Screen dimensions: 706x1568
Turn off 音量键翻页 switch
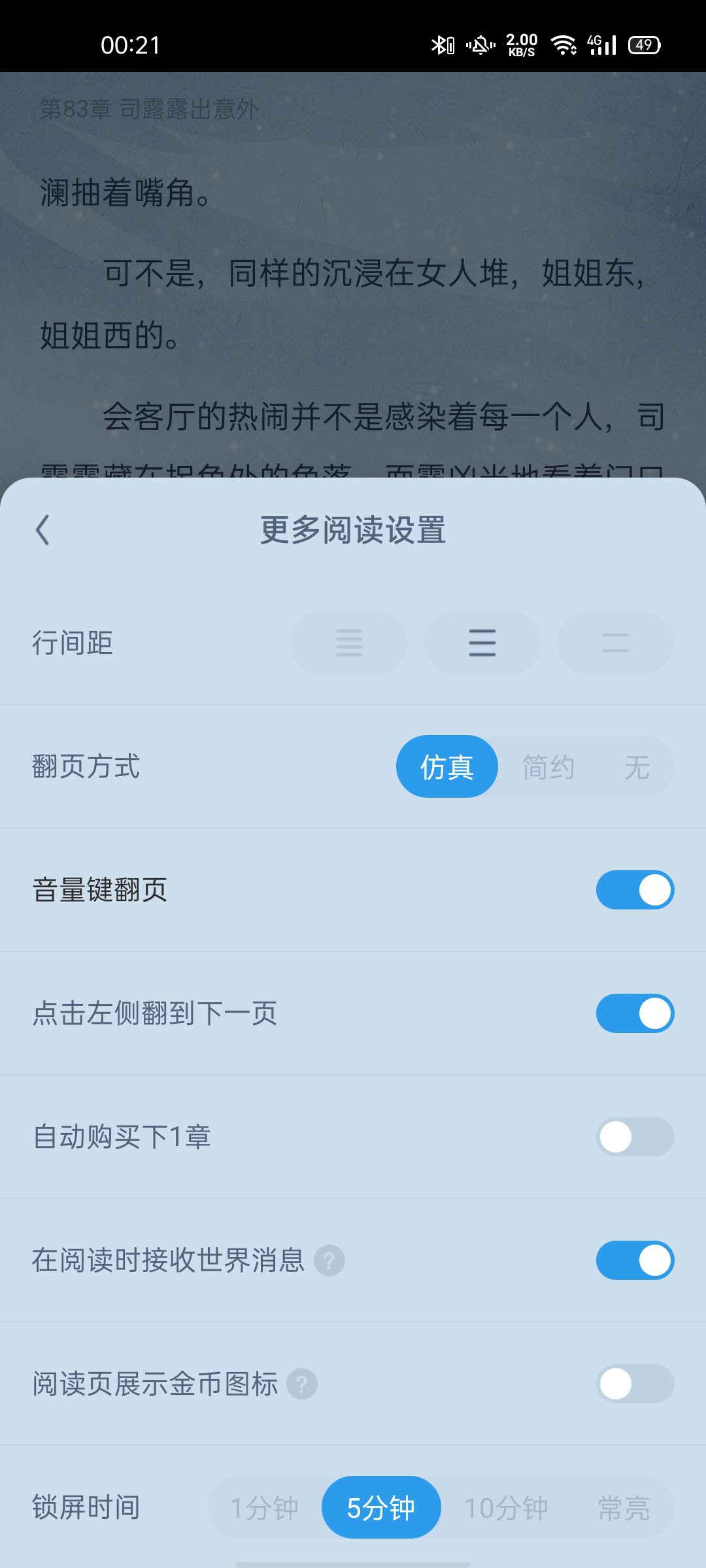[x=635, y=890]
